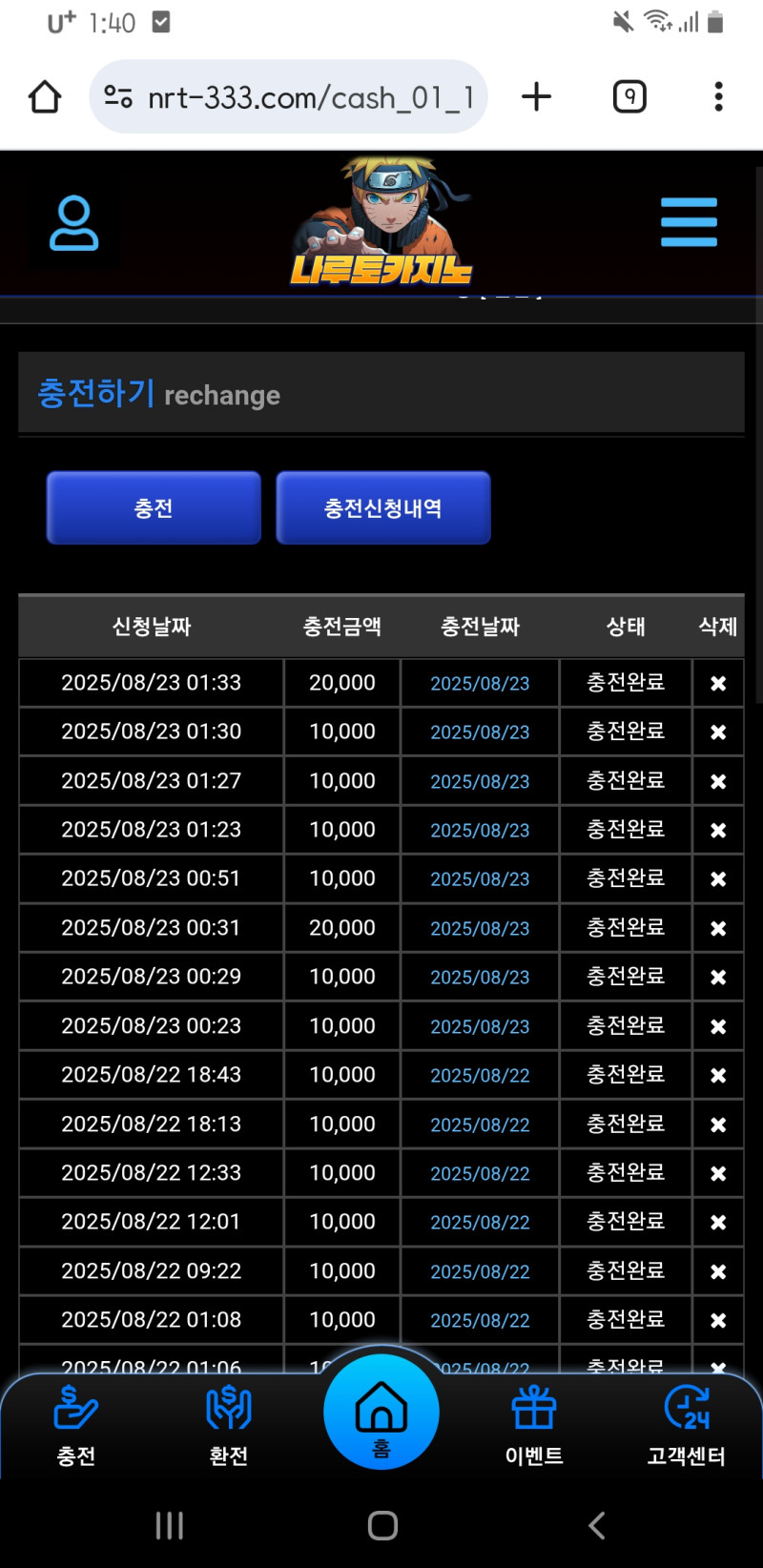Open 충전신청내역 history

point(383,508)
